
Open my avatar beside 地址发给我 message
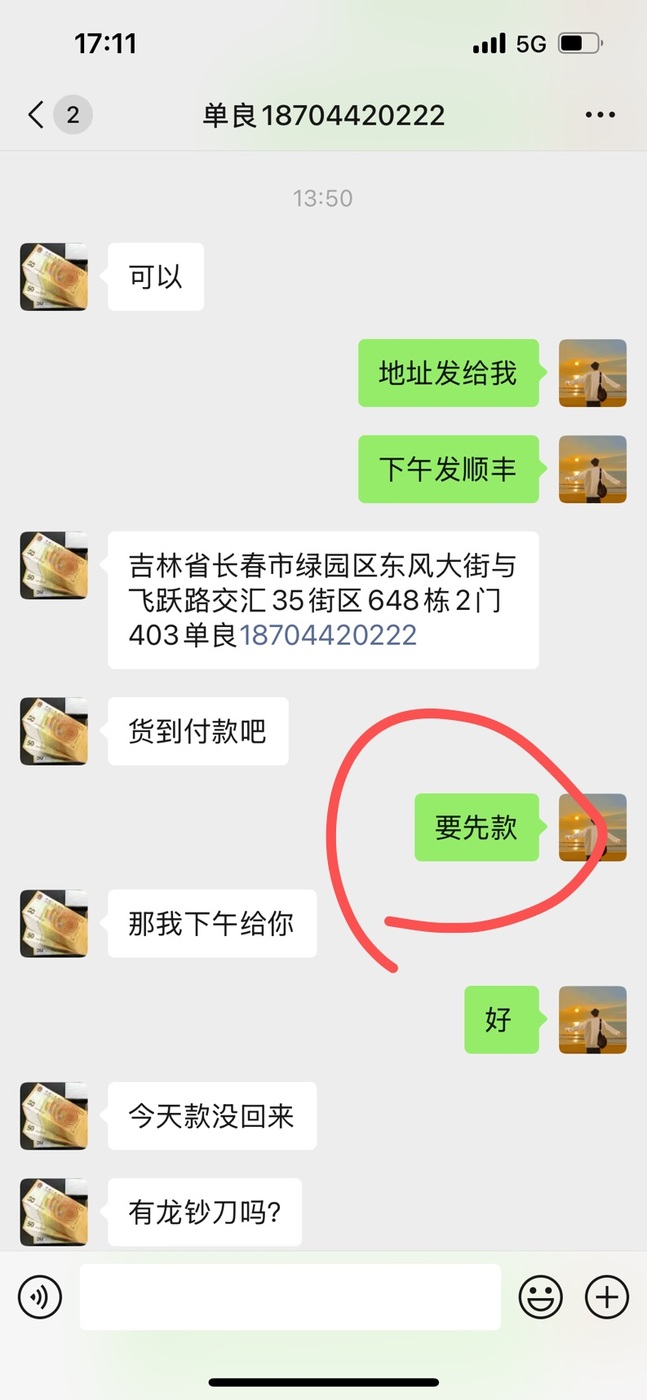pyautogui.click(x=592, y=373)
